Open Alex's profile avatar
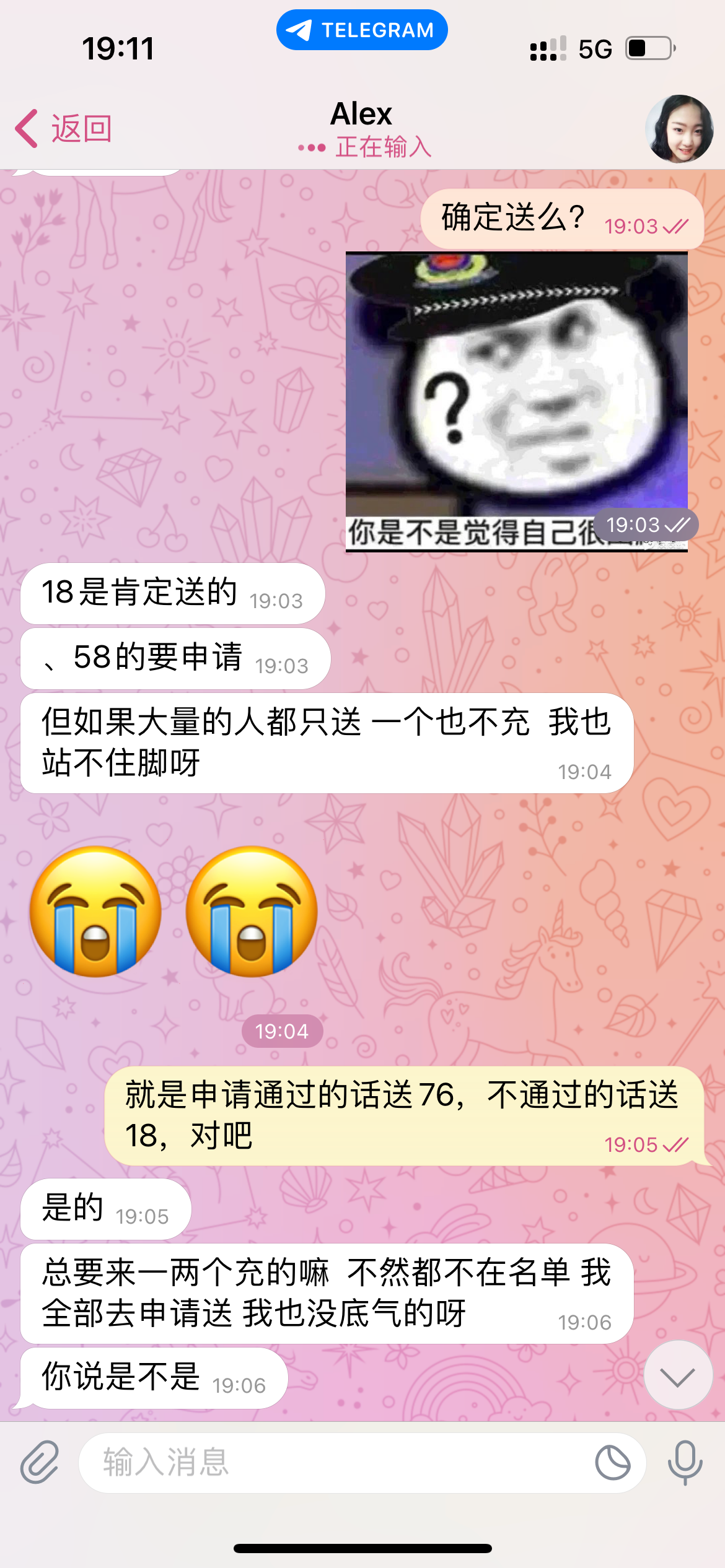This screenshot has height=1568, width=725. (679, 129)
